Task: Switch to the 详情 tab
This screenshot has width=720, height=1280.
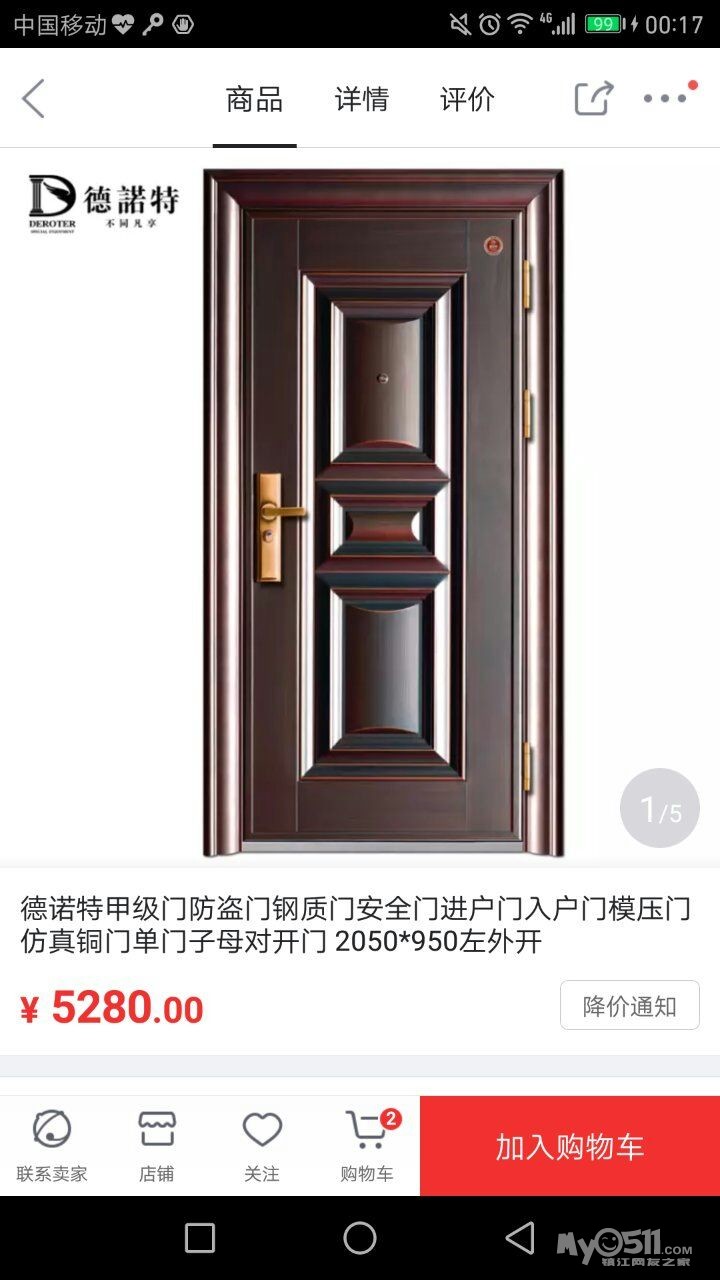Action: click(361, 99)
